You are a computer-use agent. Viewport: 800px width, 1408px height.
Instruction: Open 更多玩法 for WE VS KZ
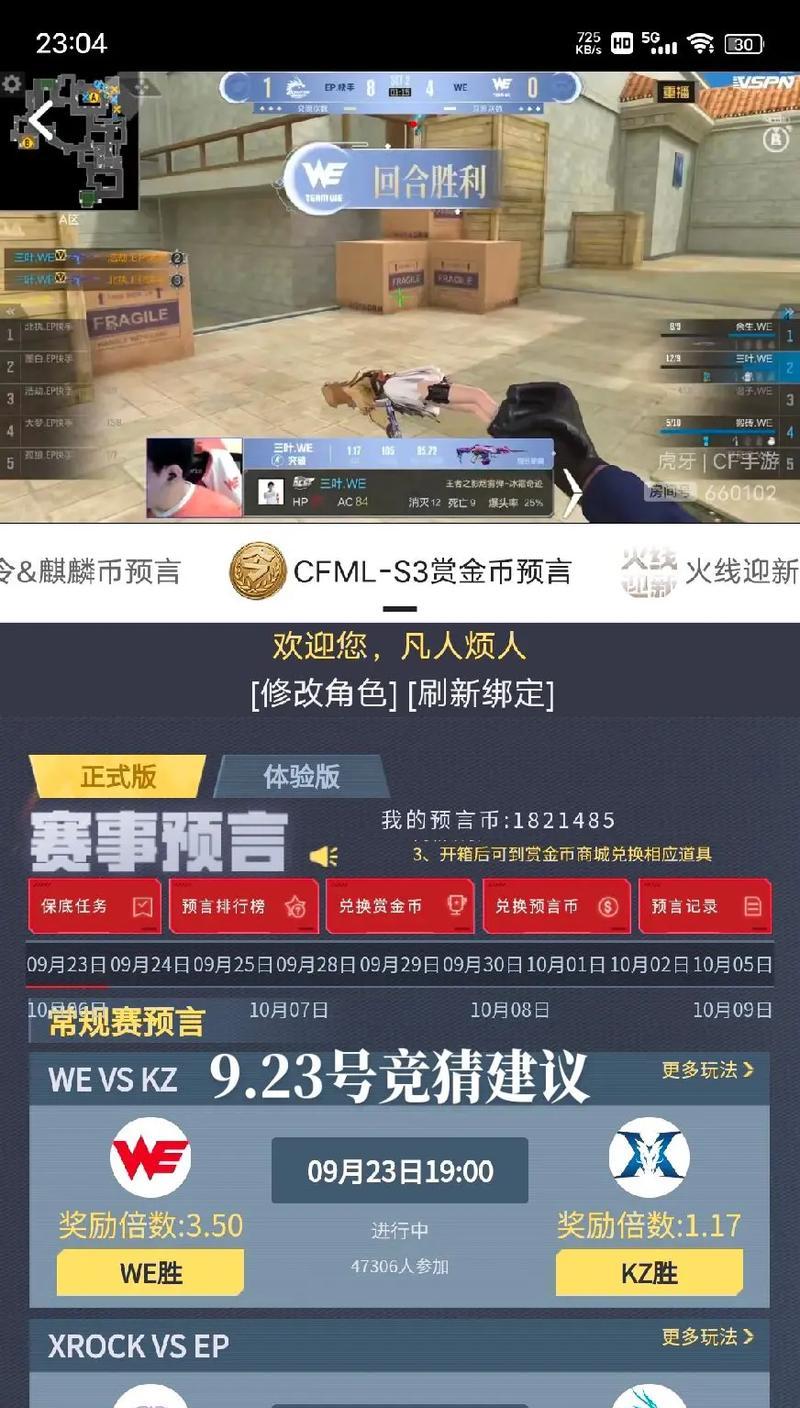707,1070
